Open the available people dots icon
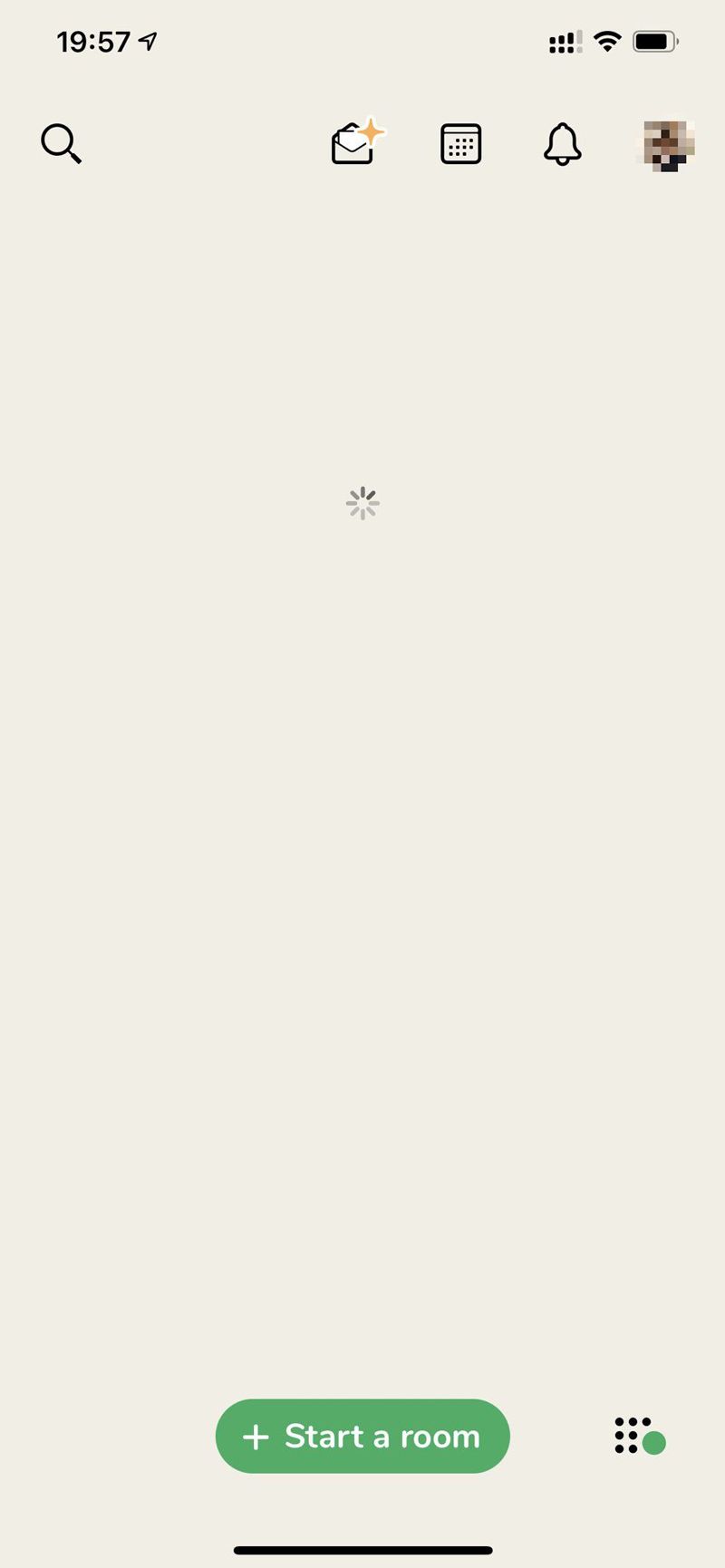 pos(638,1437)
